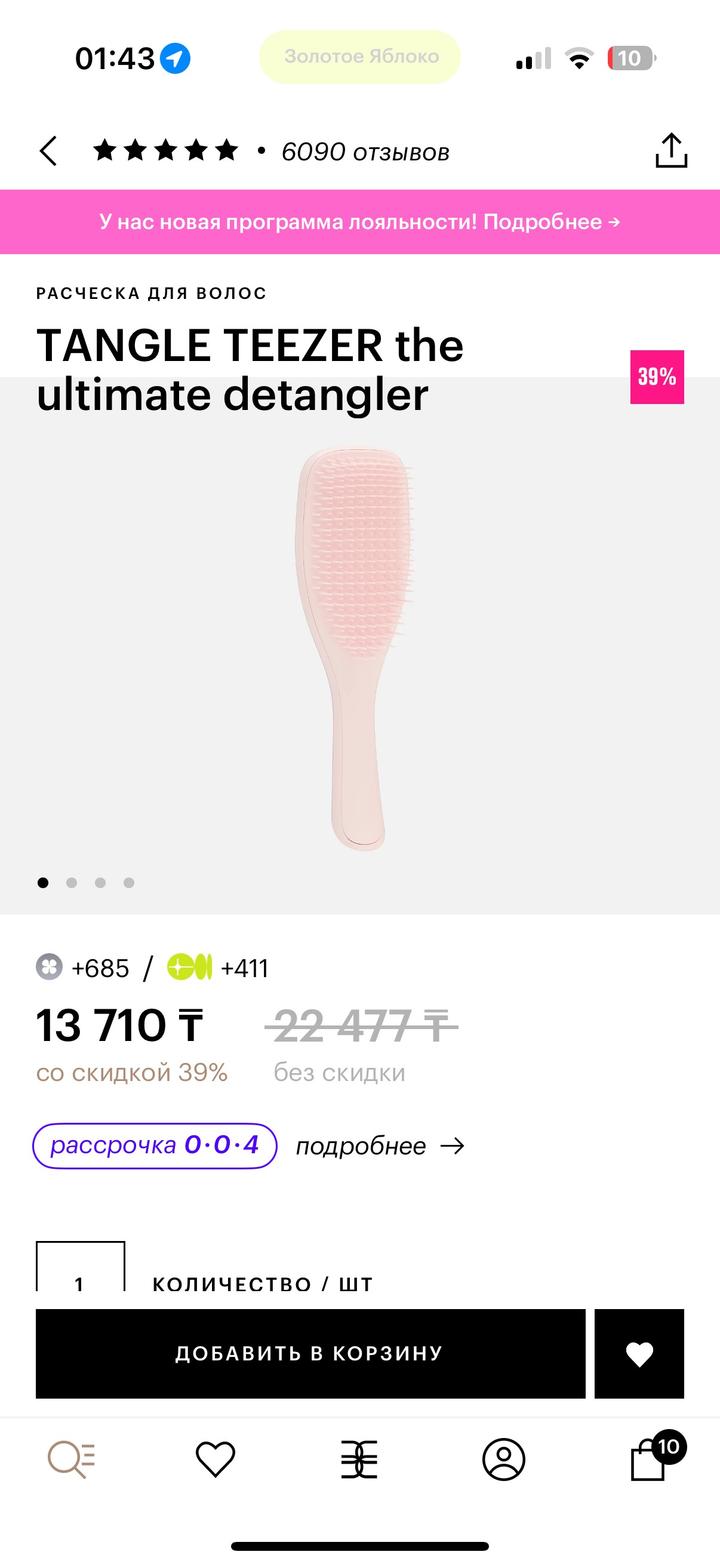This screenshot has height=1565, width=720.
Task: Add product with Добавить в корзину
Action: pos(310,1354)
